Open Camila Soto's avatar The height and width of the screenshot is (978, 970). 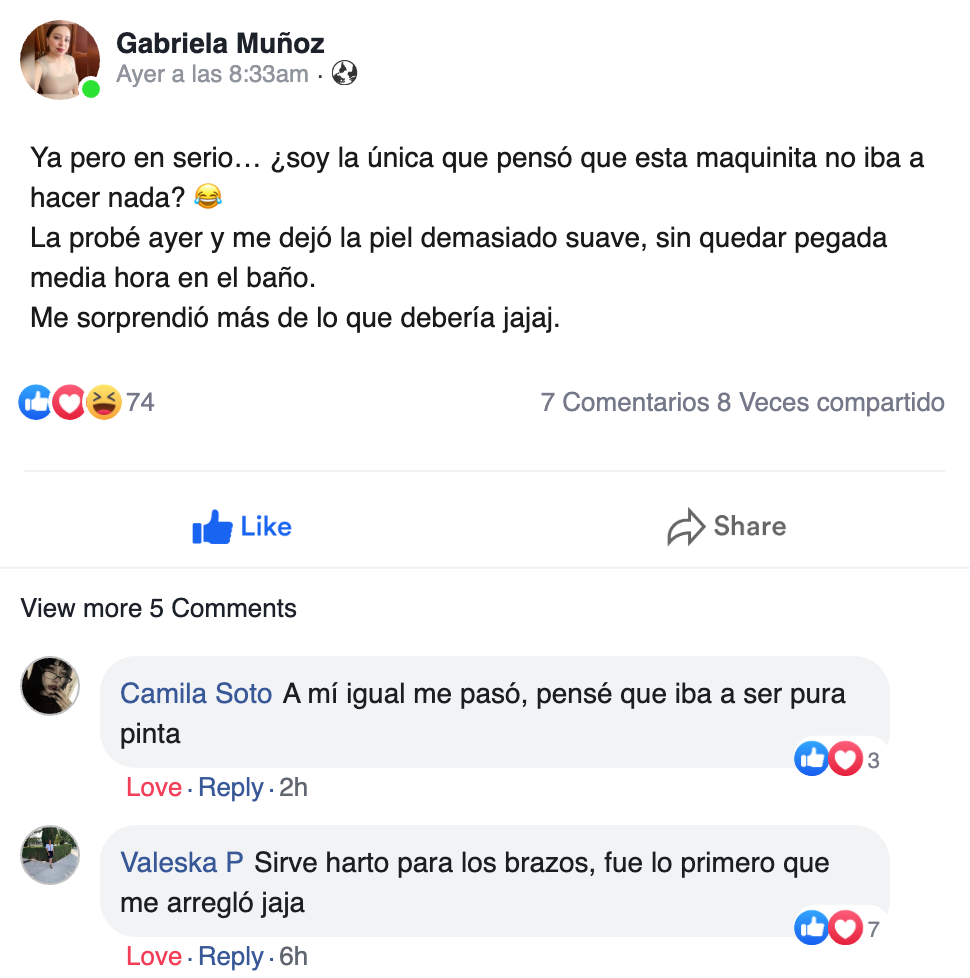[x=50, y=686]
